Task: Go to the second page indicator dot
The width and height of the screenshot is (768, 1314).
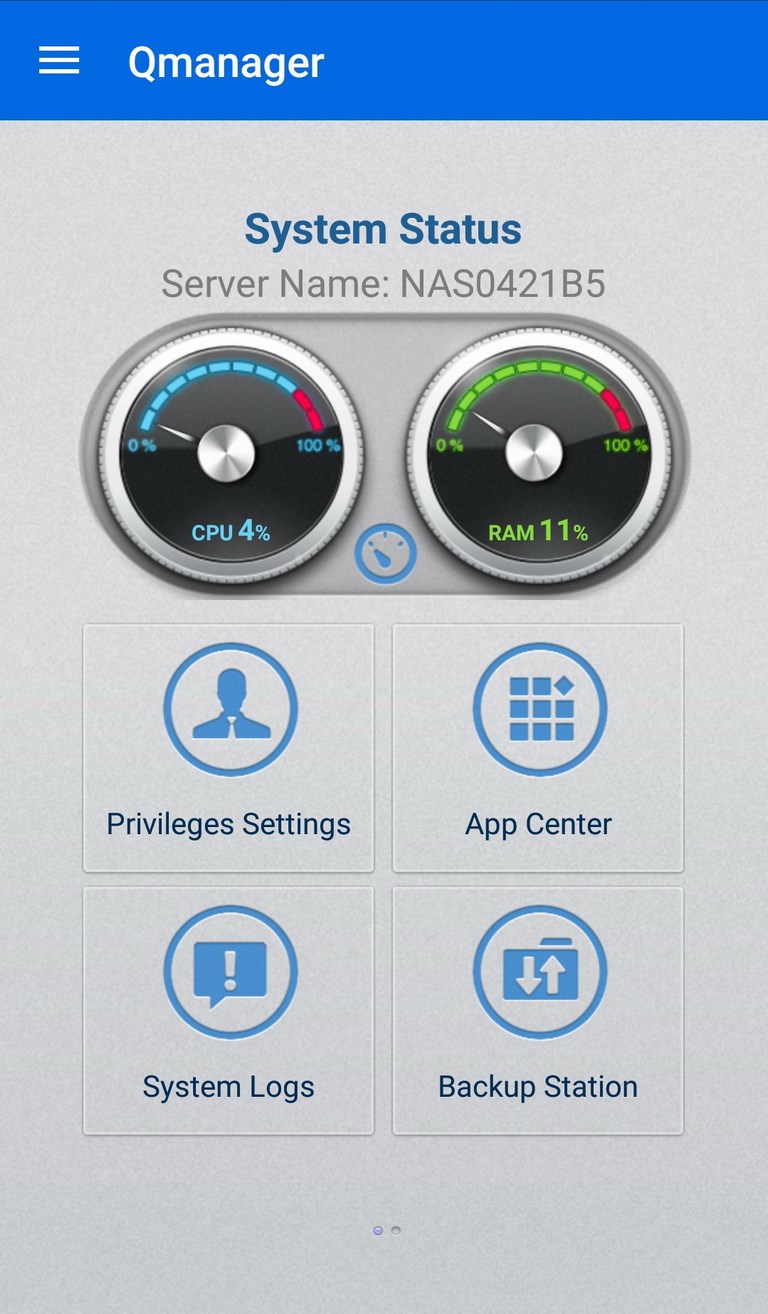Action: pyautogui.click(x=396, y=1230)
